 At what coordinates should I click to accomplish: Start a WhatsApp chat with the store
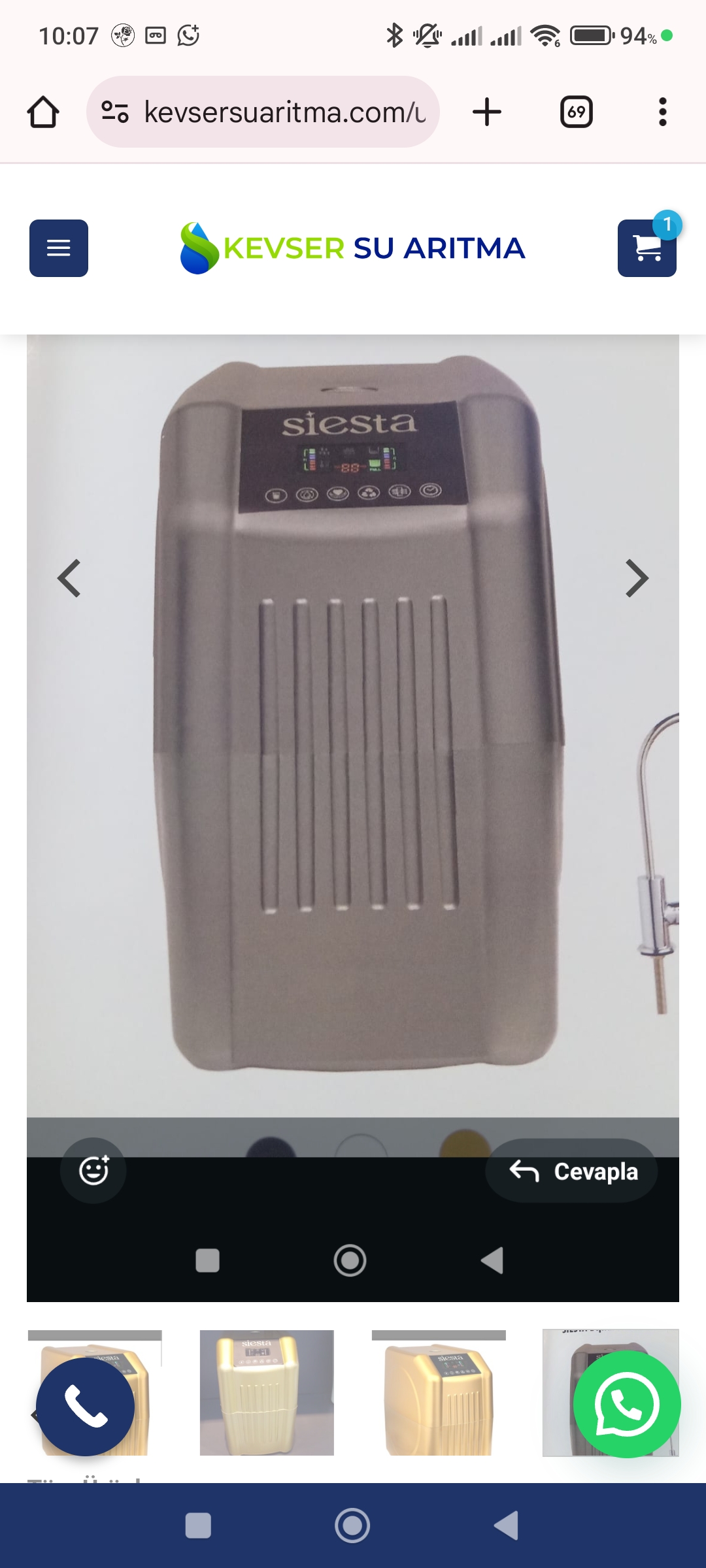(626, 1404)
